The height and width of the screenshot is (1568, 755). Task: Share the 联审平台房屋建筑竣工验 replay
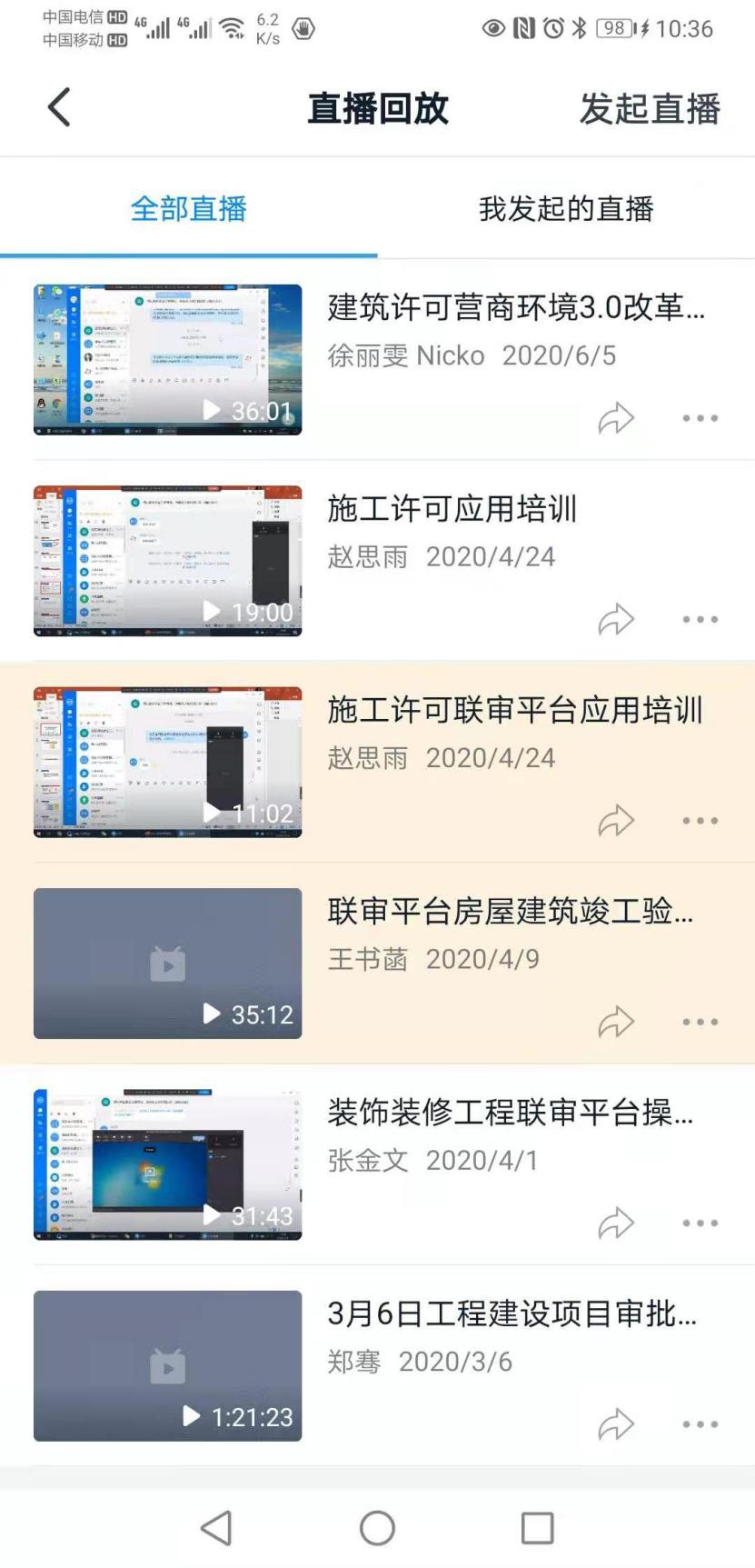(x=616, y=1022)
